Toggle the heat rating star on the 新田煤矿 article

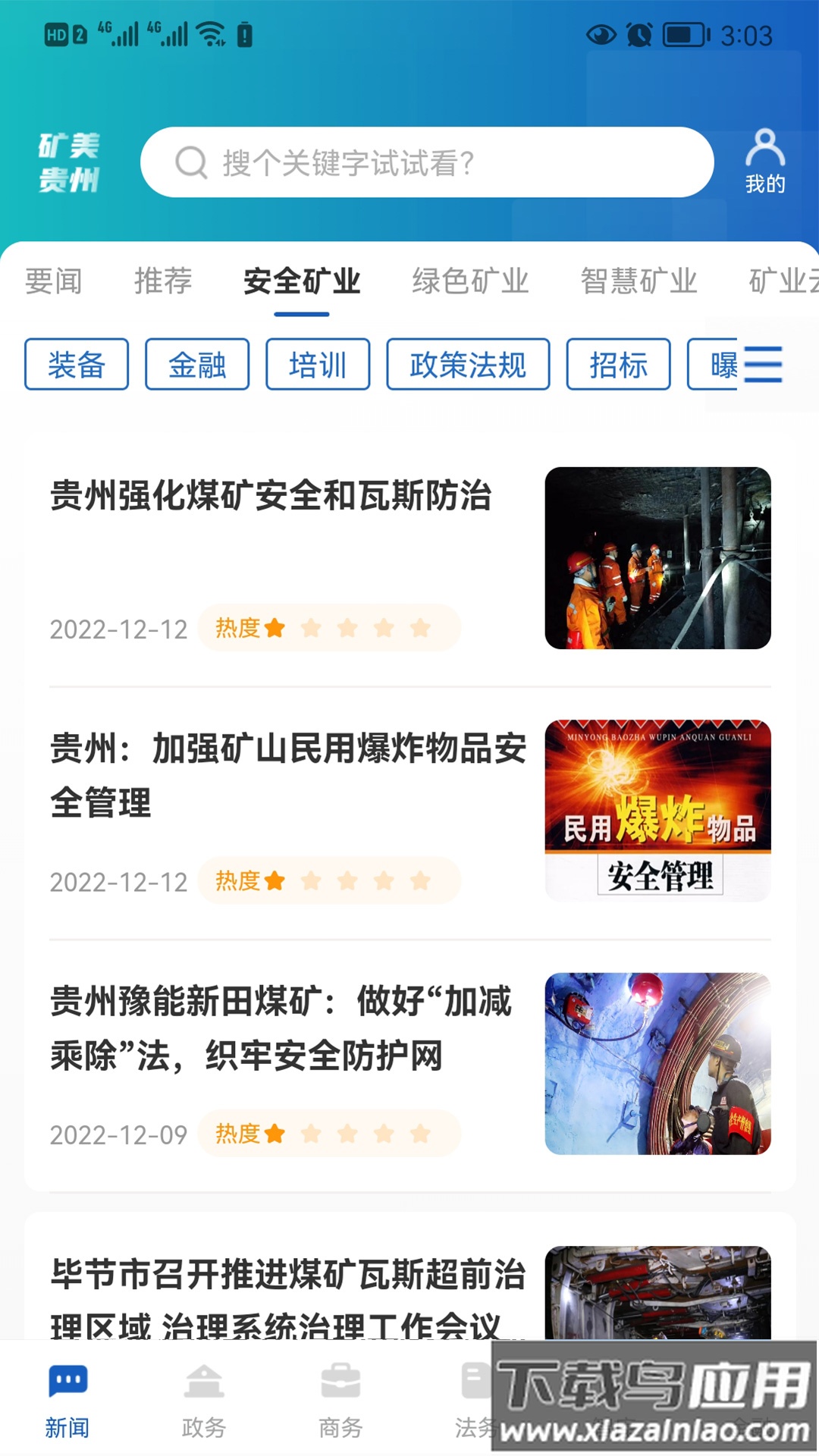click(x=275, y=1133)
